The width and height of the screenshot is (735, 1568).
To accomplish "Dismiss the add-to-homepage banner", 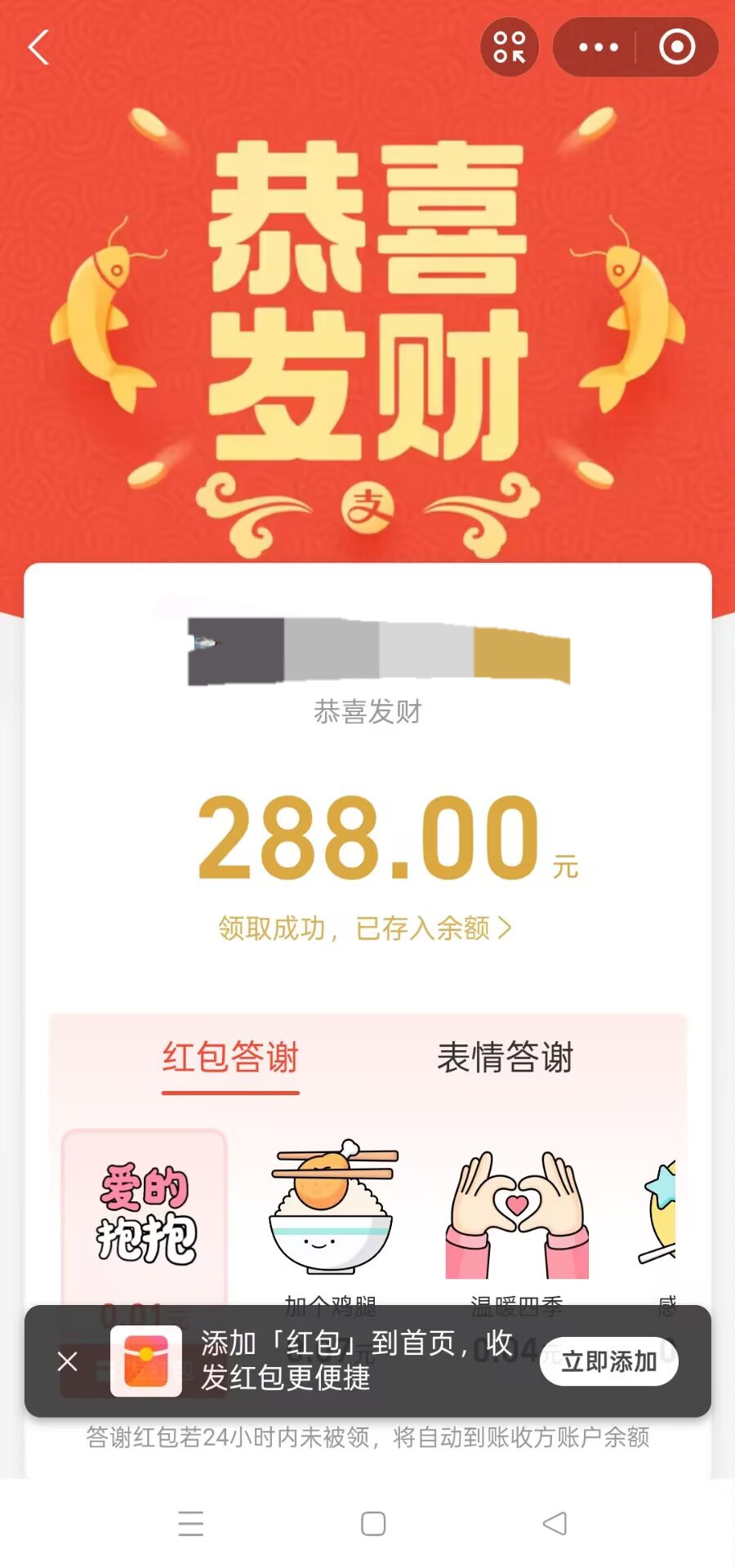I will (68, 1361).
